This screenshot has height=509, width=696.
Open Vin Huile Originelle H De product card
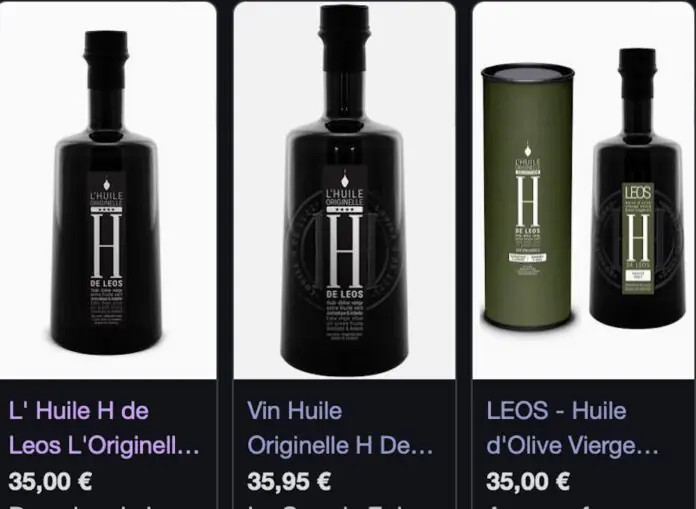(340, 427)
